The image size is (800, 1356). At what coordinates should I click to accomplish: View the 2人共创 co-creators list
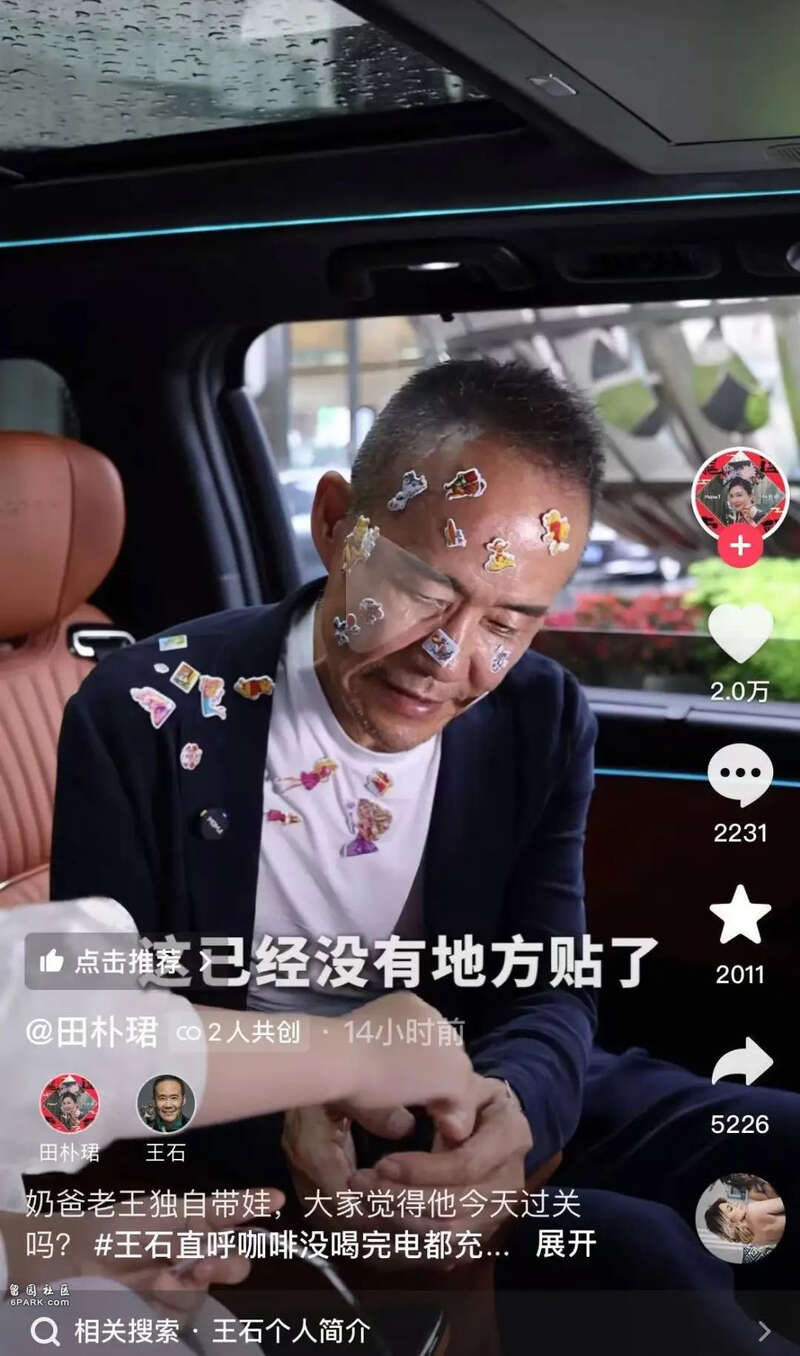coord(242,1032)
